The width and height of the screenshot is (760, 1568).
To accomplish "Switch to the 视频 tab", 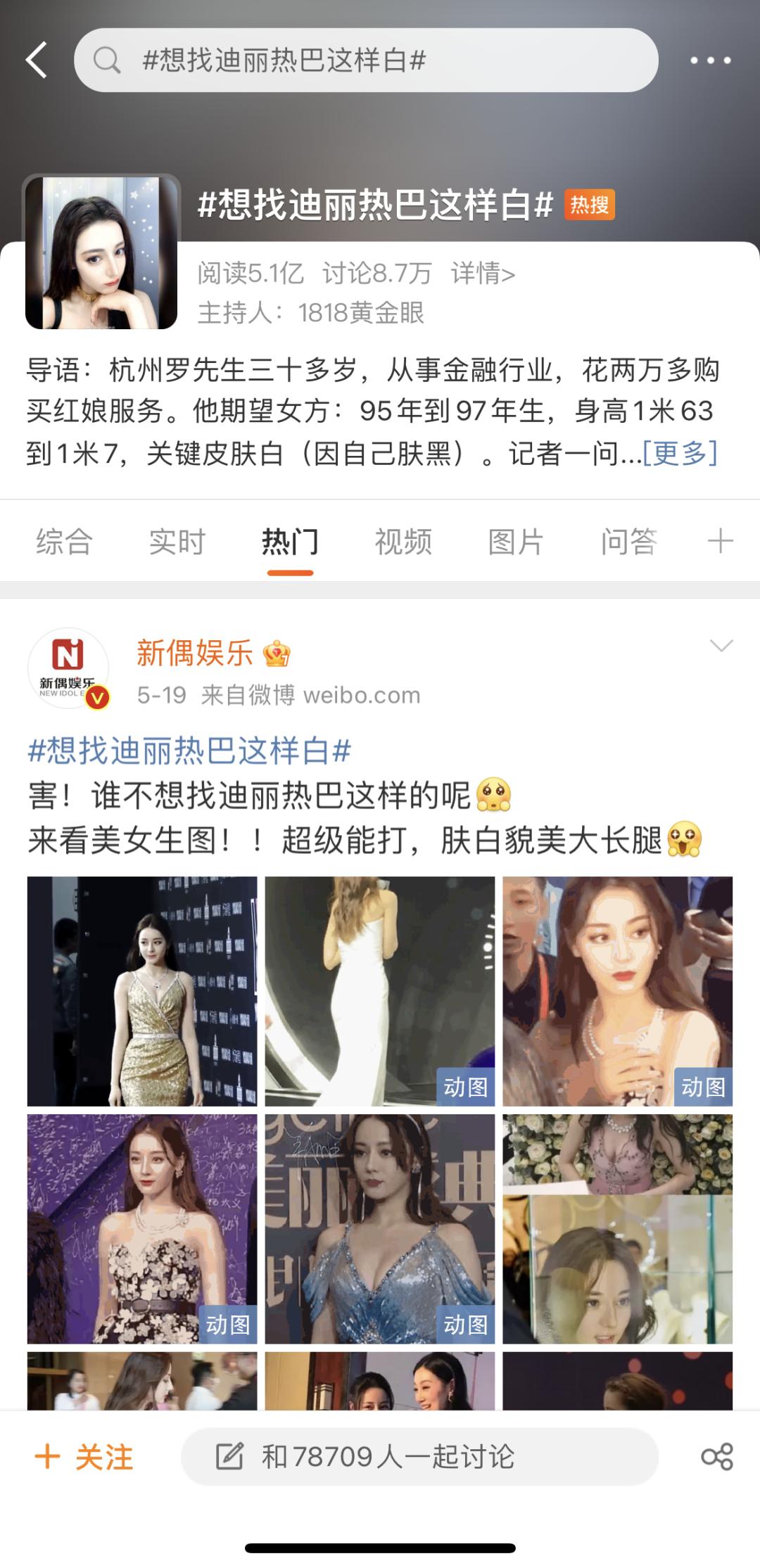I will point(403,542).
